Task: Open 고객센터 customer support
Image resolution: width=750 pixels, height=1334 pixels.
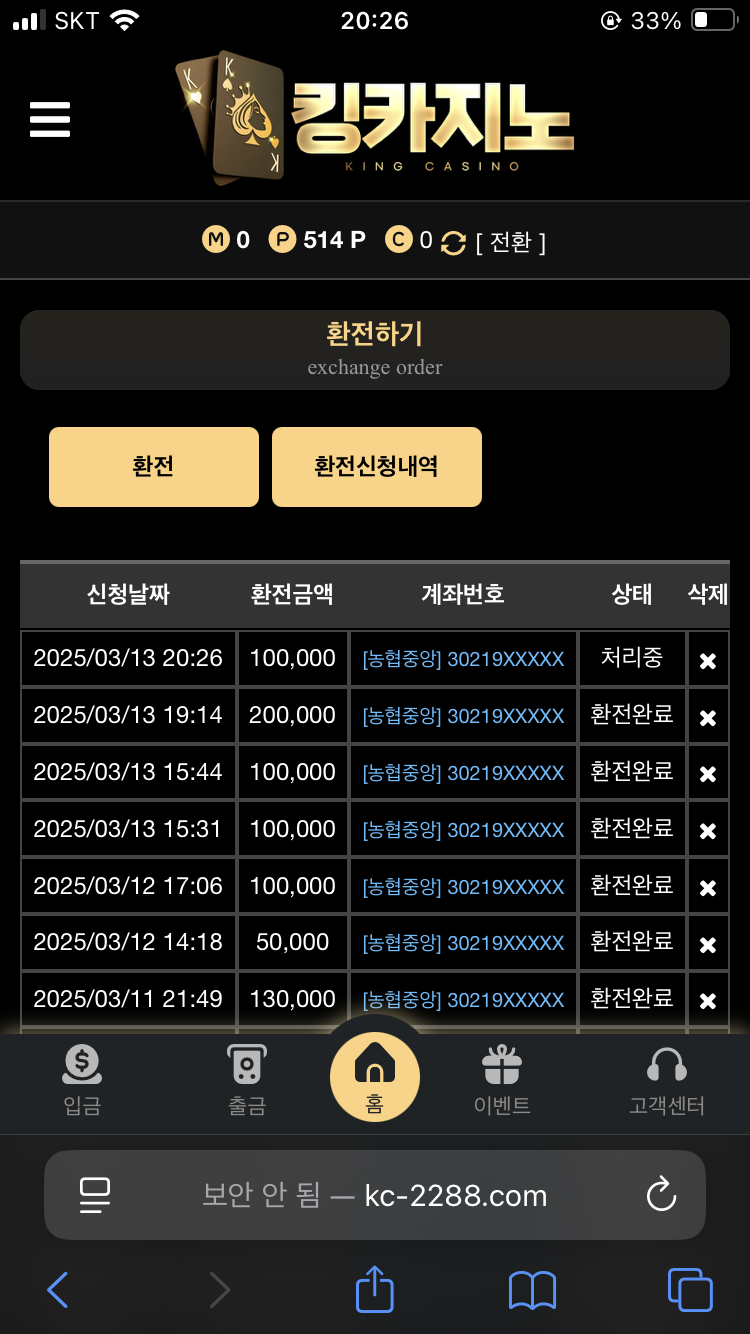Action: tap(666, 1080)
